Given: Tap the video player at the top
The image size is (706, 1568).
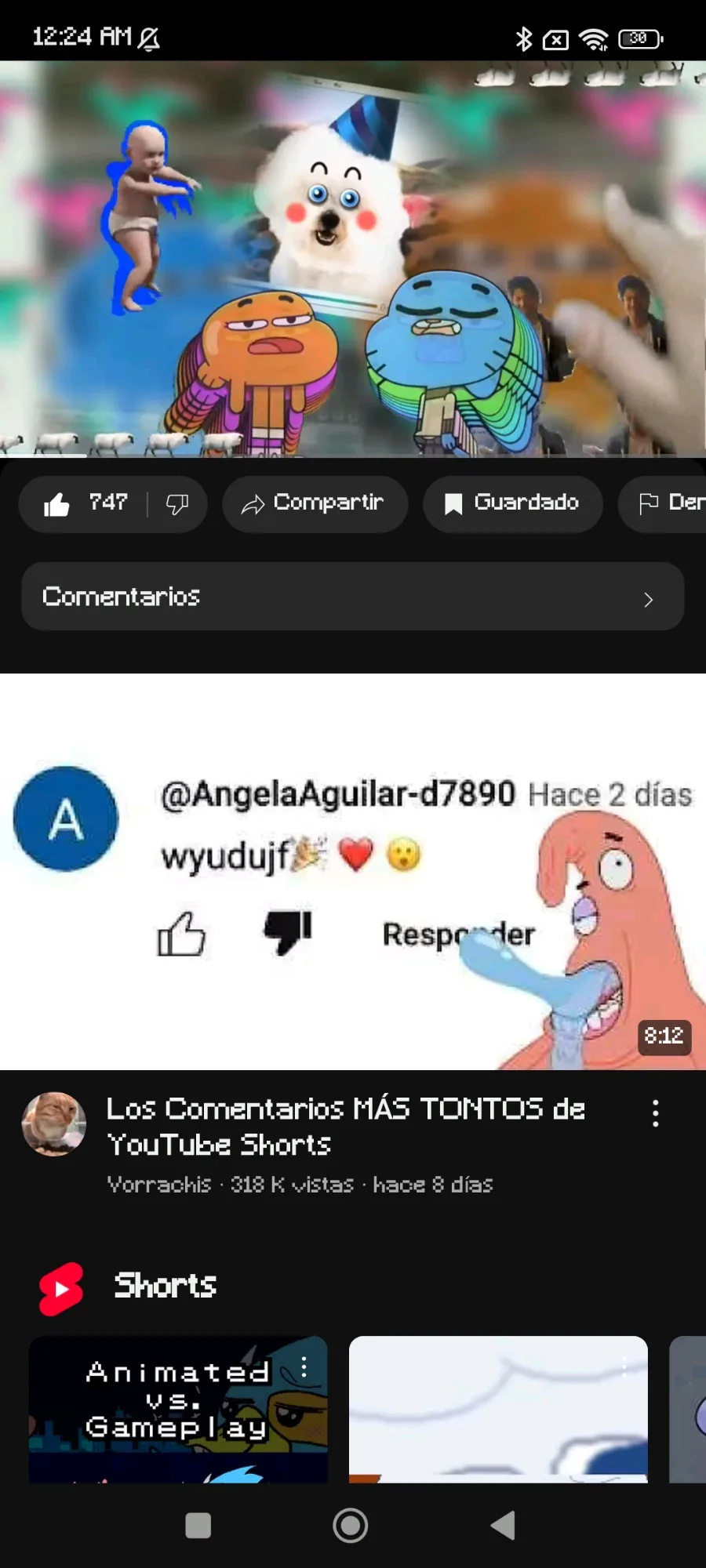Looking at the screenshot, I should (353, 259).
